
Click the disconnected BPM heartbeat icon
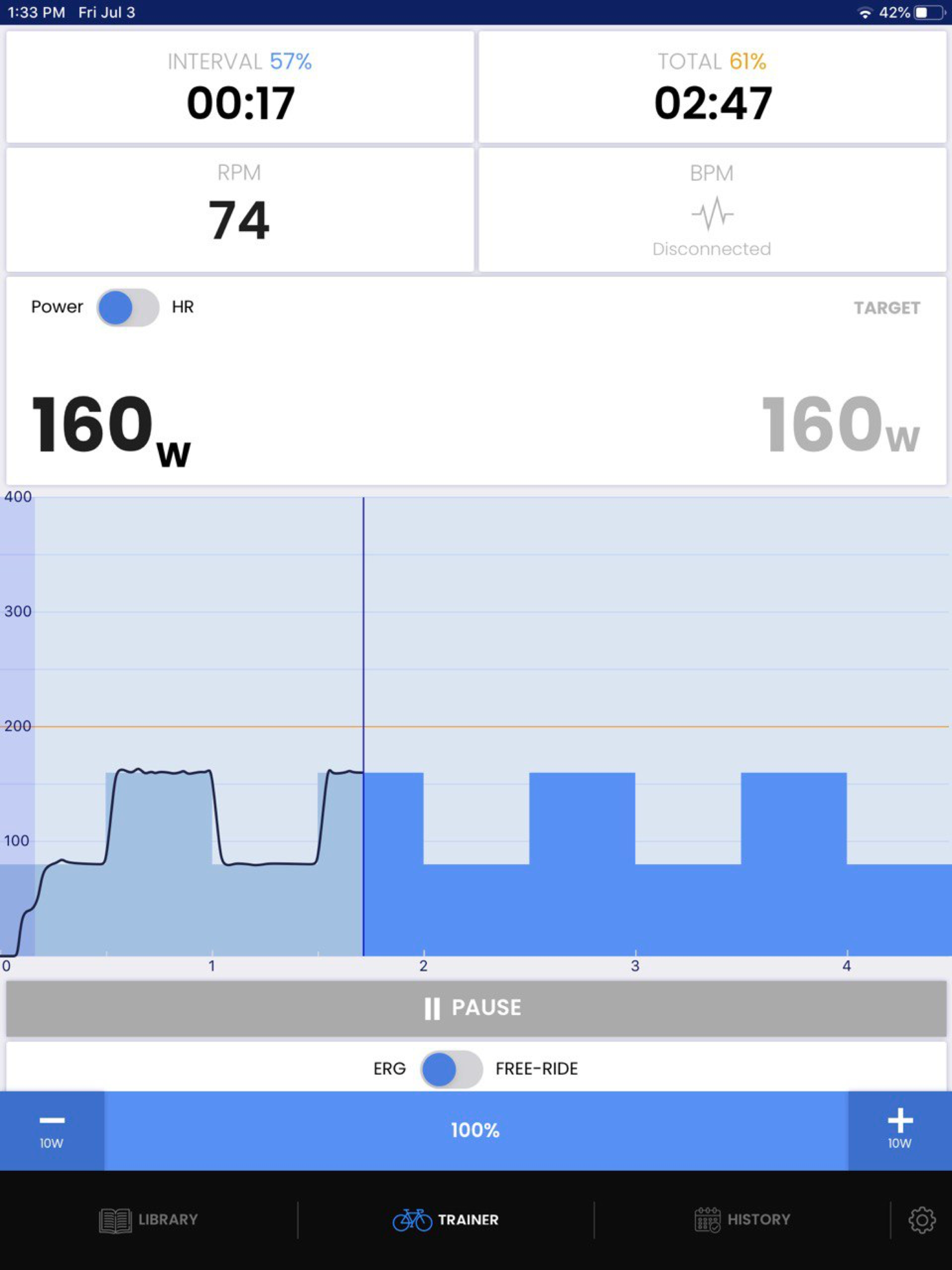point(712,214)
